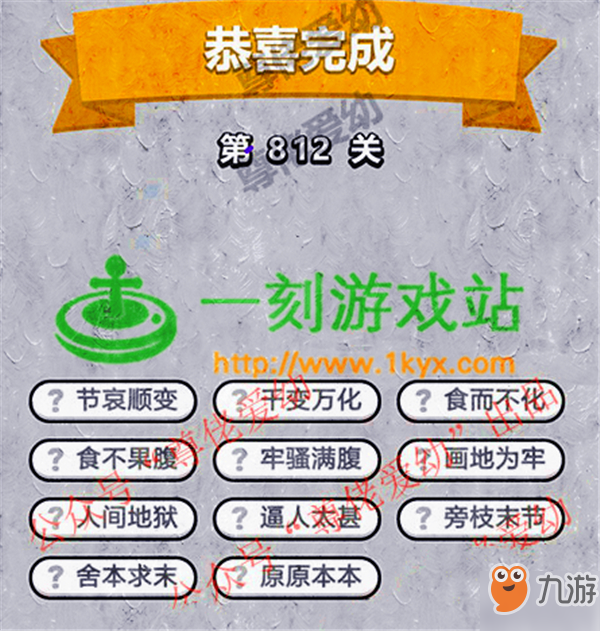Tap the 千变万化 idiom pill
The width and height of the screenshot is (600, 631).
297,402
